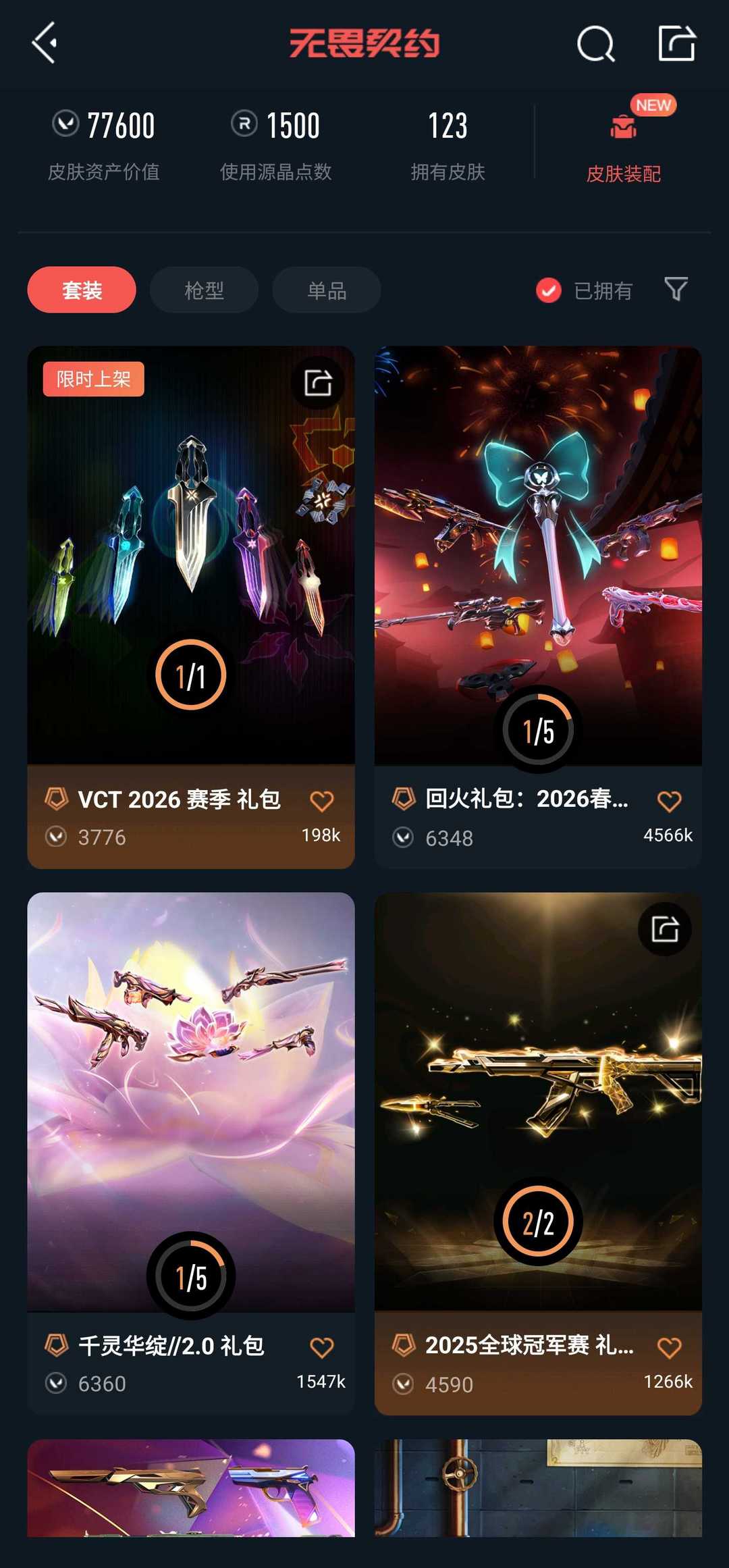Switch to the 单品 tab
729x1568 pixels.
point(327,290)
